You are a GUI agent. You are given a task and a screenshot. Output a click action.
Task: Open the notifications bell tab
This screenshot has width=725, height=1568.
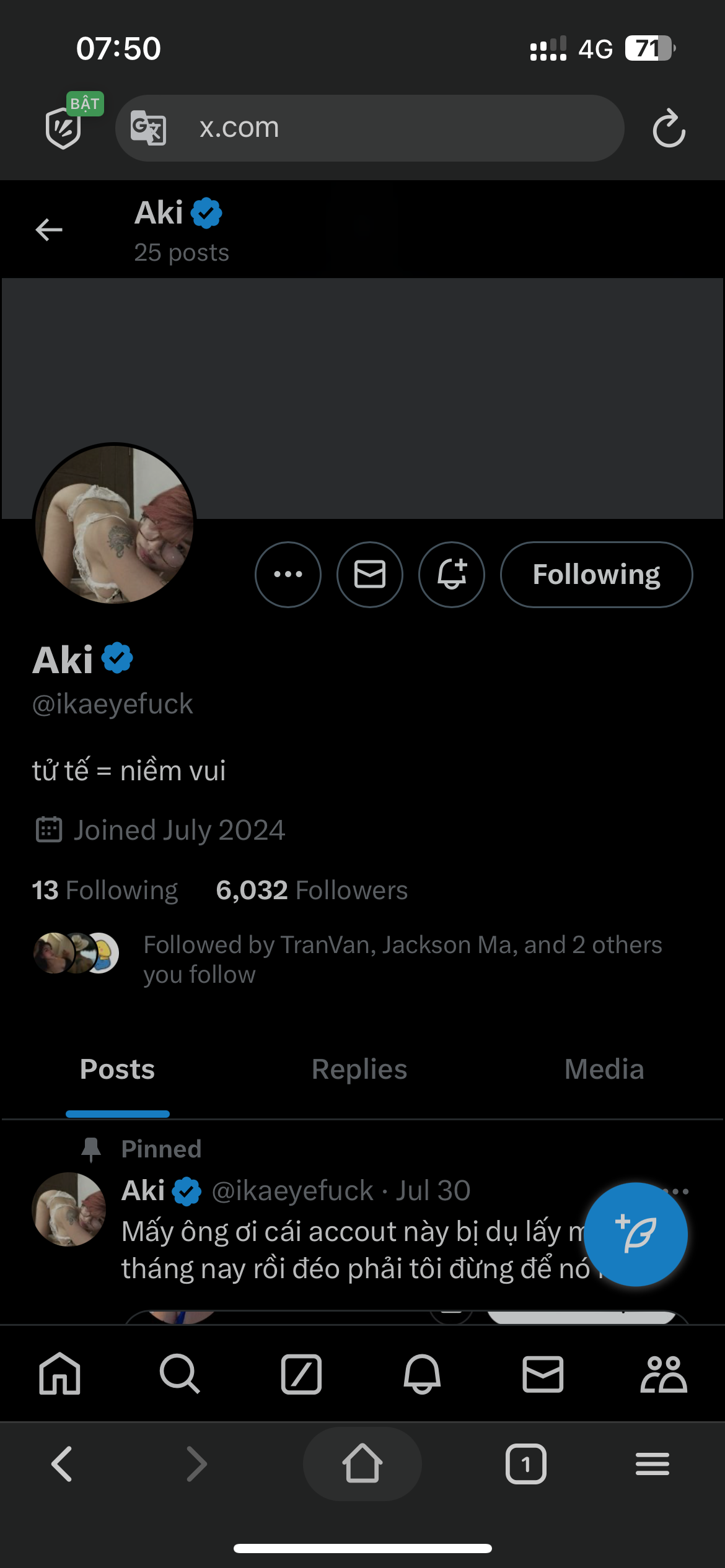pyautogui.click(x=422, y=1374)
